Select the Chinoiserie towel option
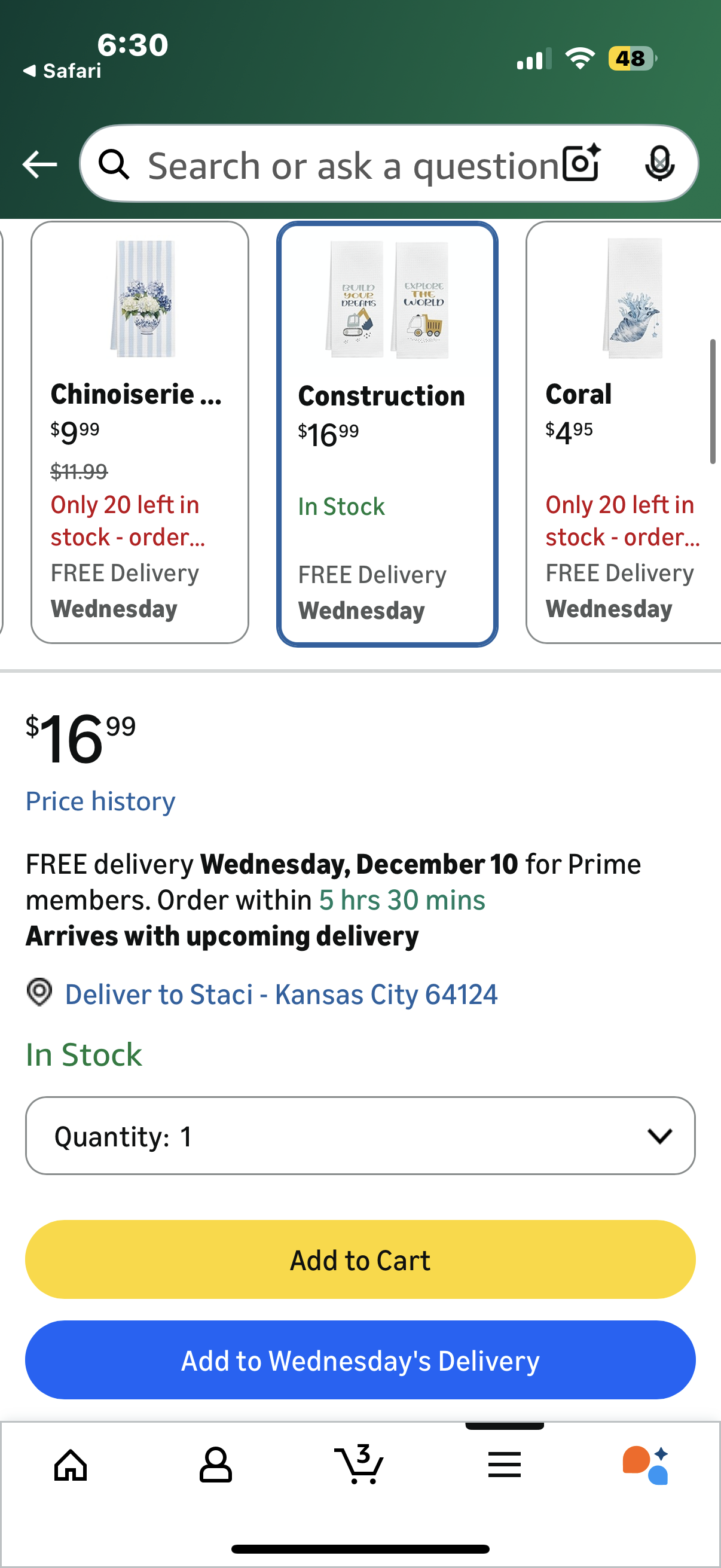The image size is (721, 1568). click(x=140, y=432)
